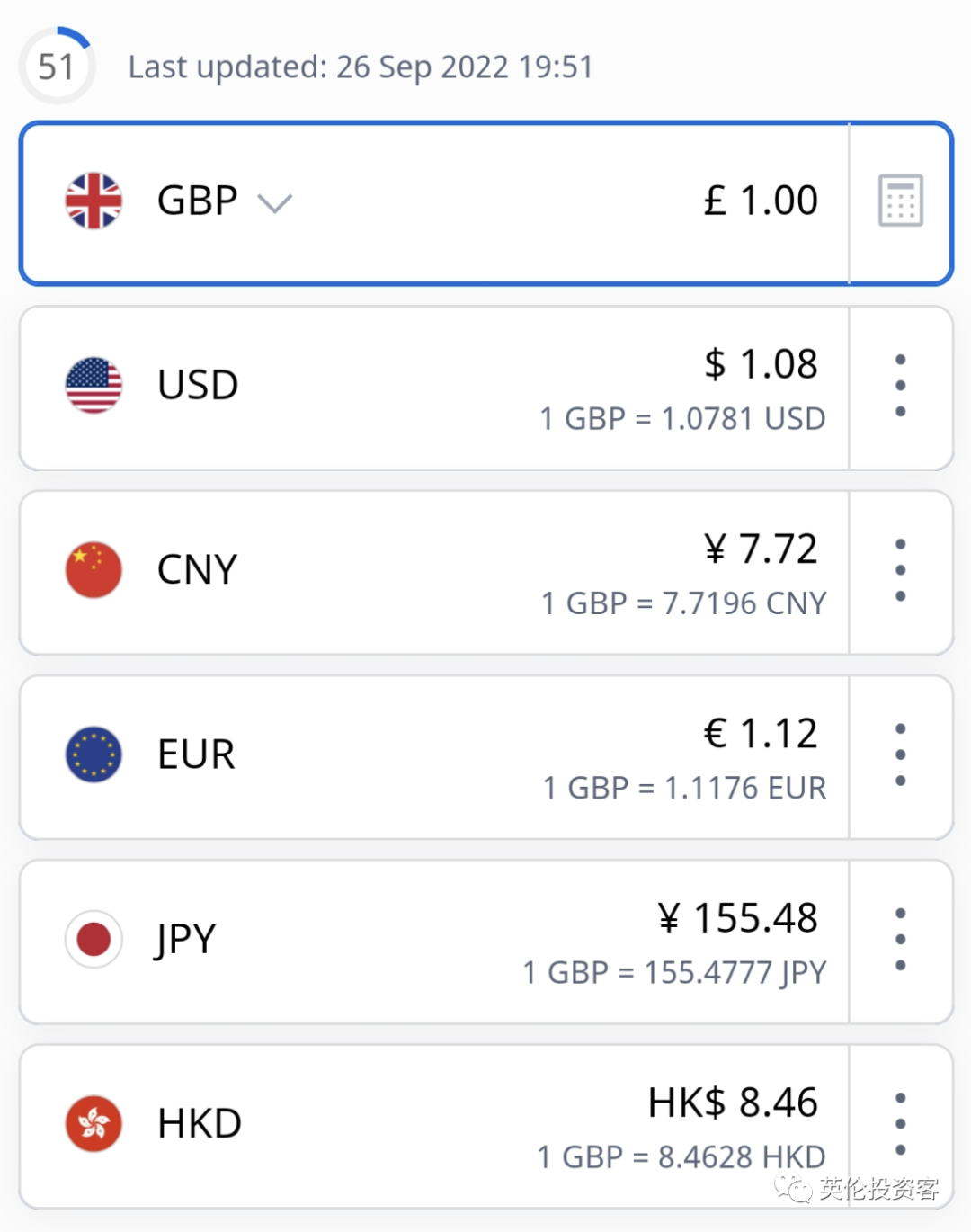This screenshot has width=971, height=1232.
Task: Select the China flag icon for CNY
Action: point(93,569)
